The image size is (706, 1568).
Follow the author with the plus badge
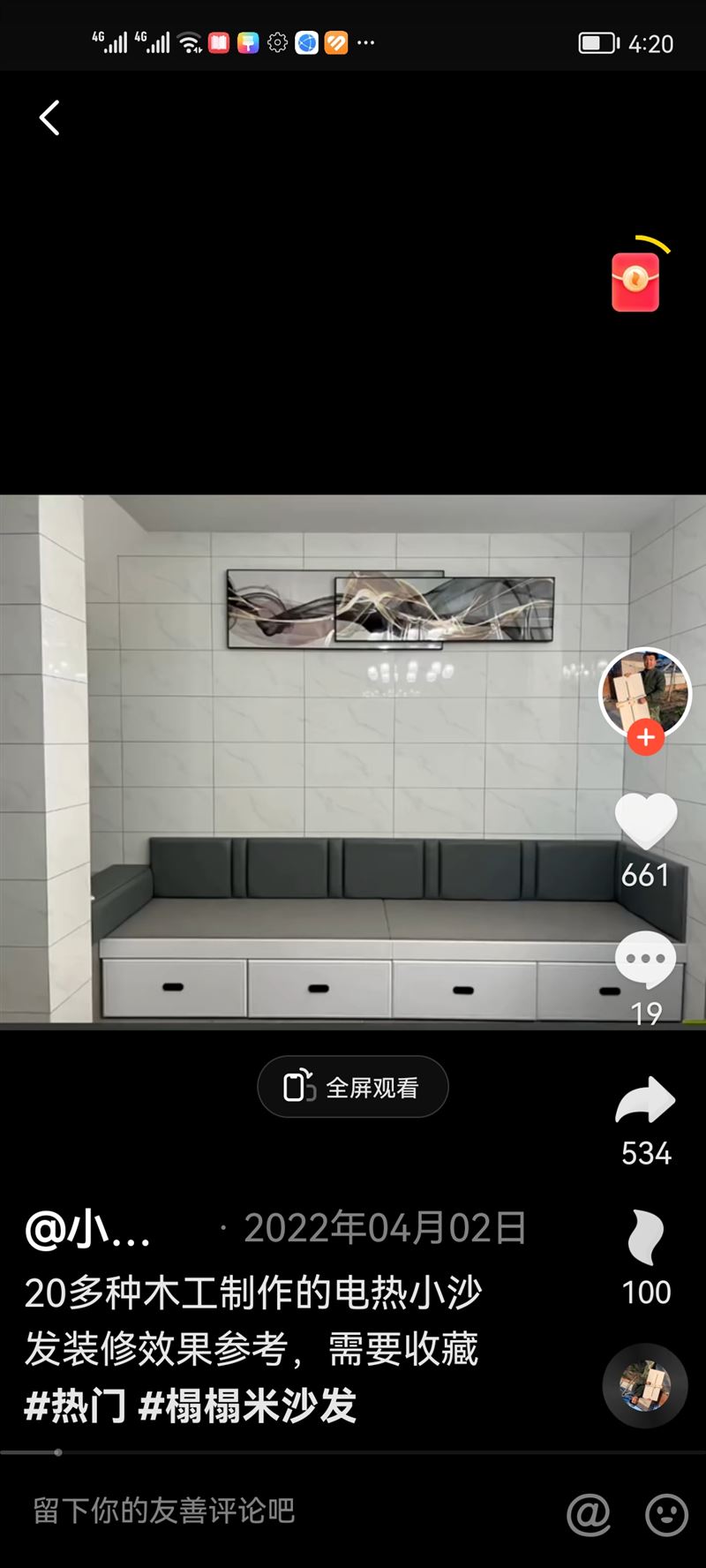(x=646, y=737)
